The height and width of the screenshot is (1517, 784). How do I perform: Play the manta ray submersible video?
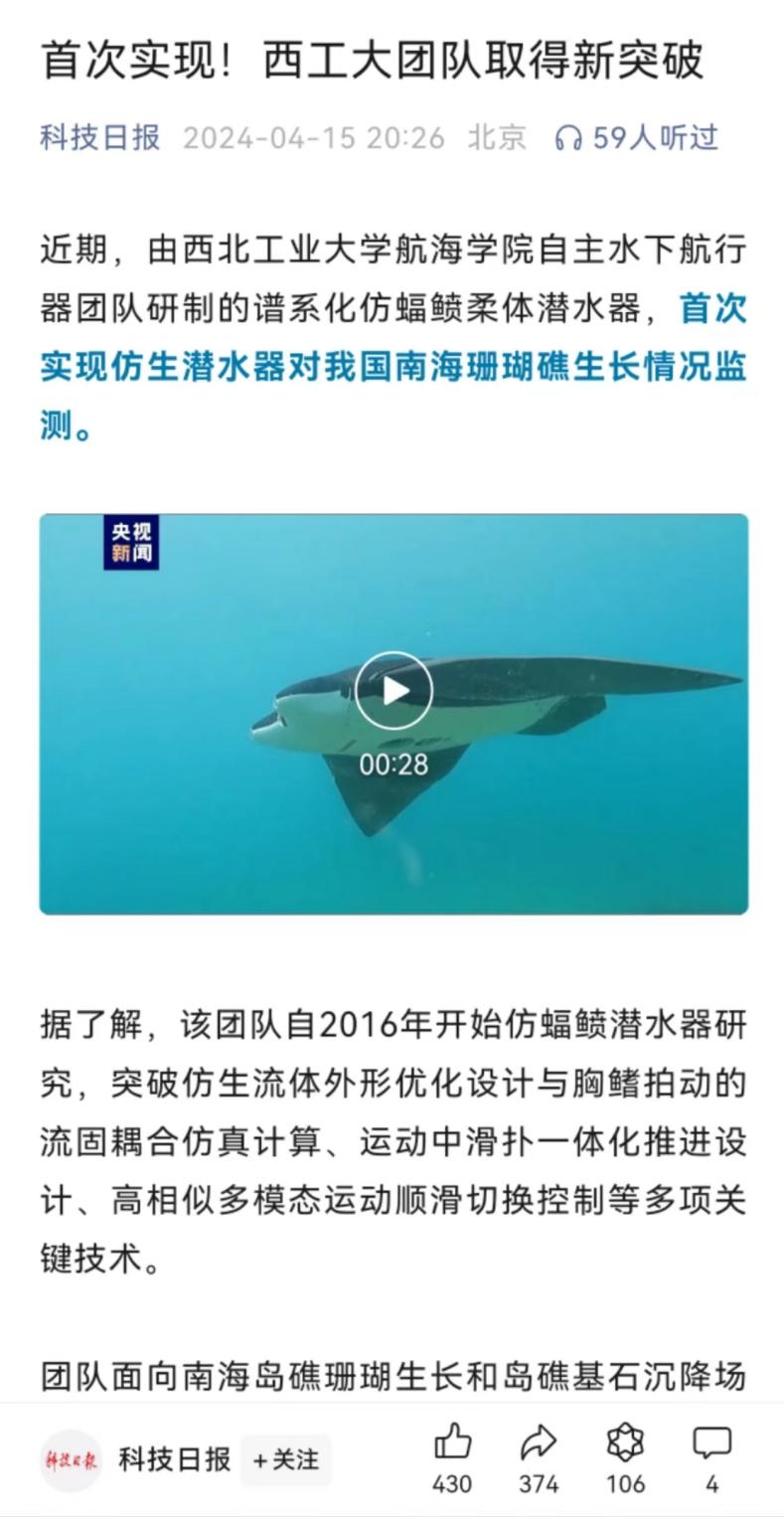click(393, 691)
